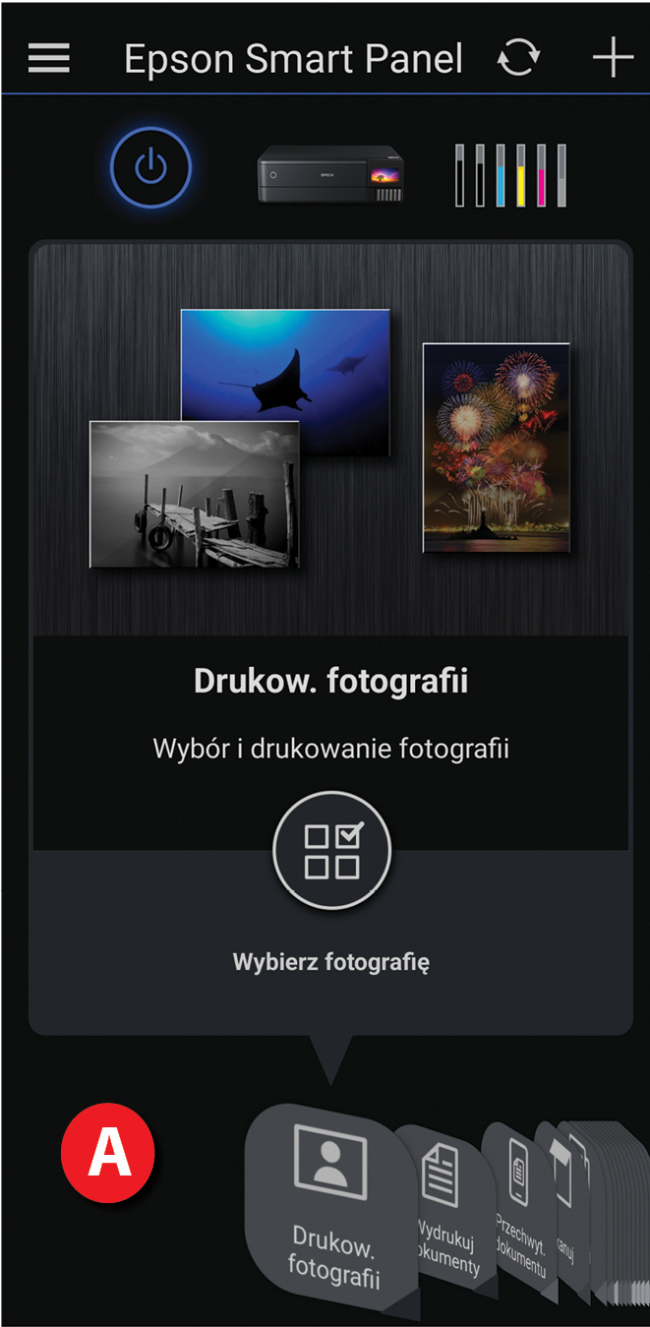
Task: Tap the Wybierz fotografię button
Action: point(331,853)
